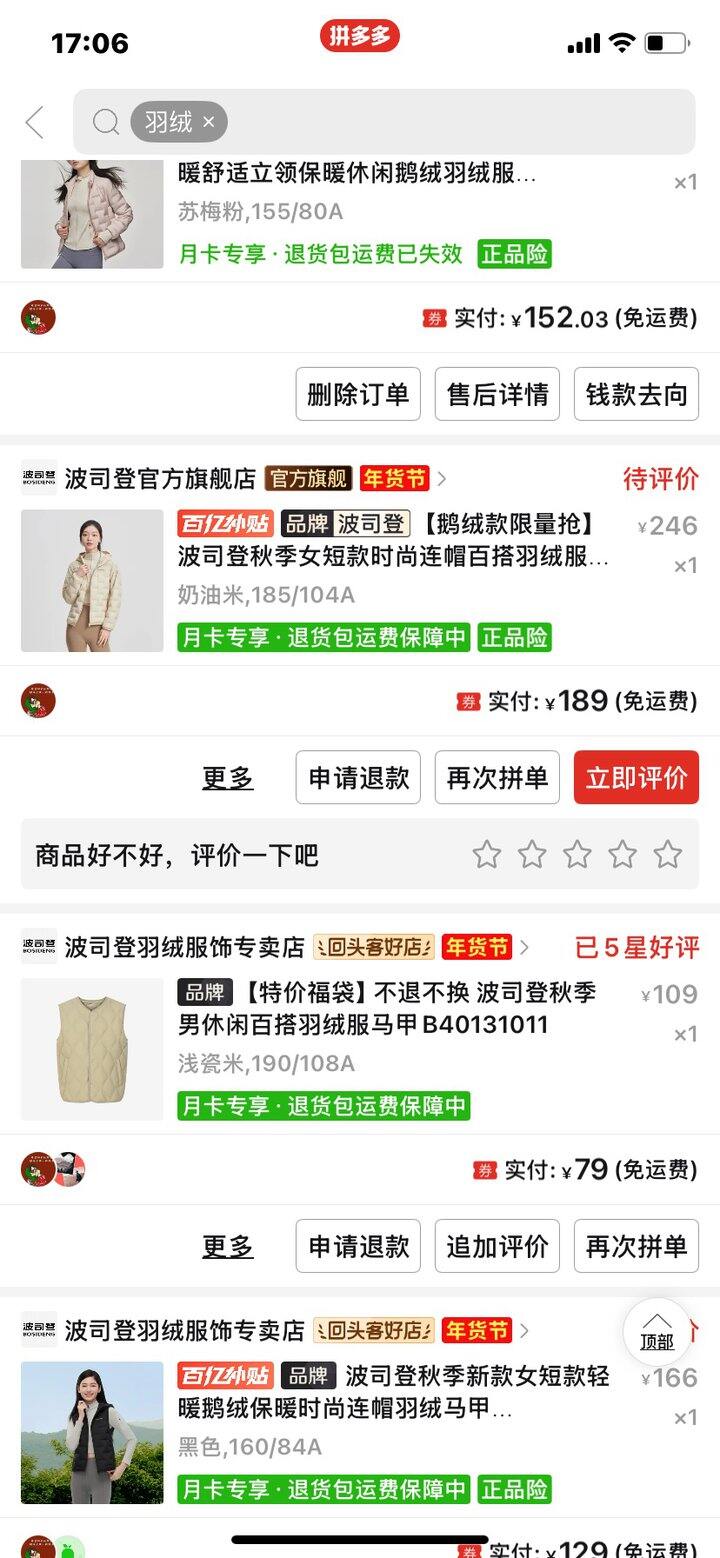Jump to top with 顶部 button
This screenshot has height=1558, width=720.
pos(657,1332)
